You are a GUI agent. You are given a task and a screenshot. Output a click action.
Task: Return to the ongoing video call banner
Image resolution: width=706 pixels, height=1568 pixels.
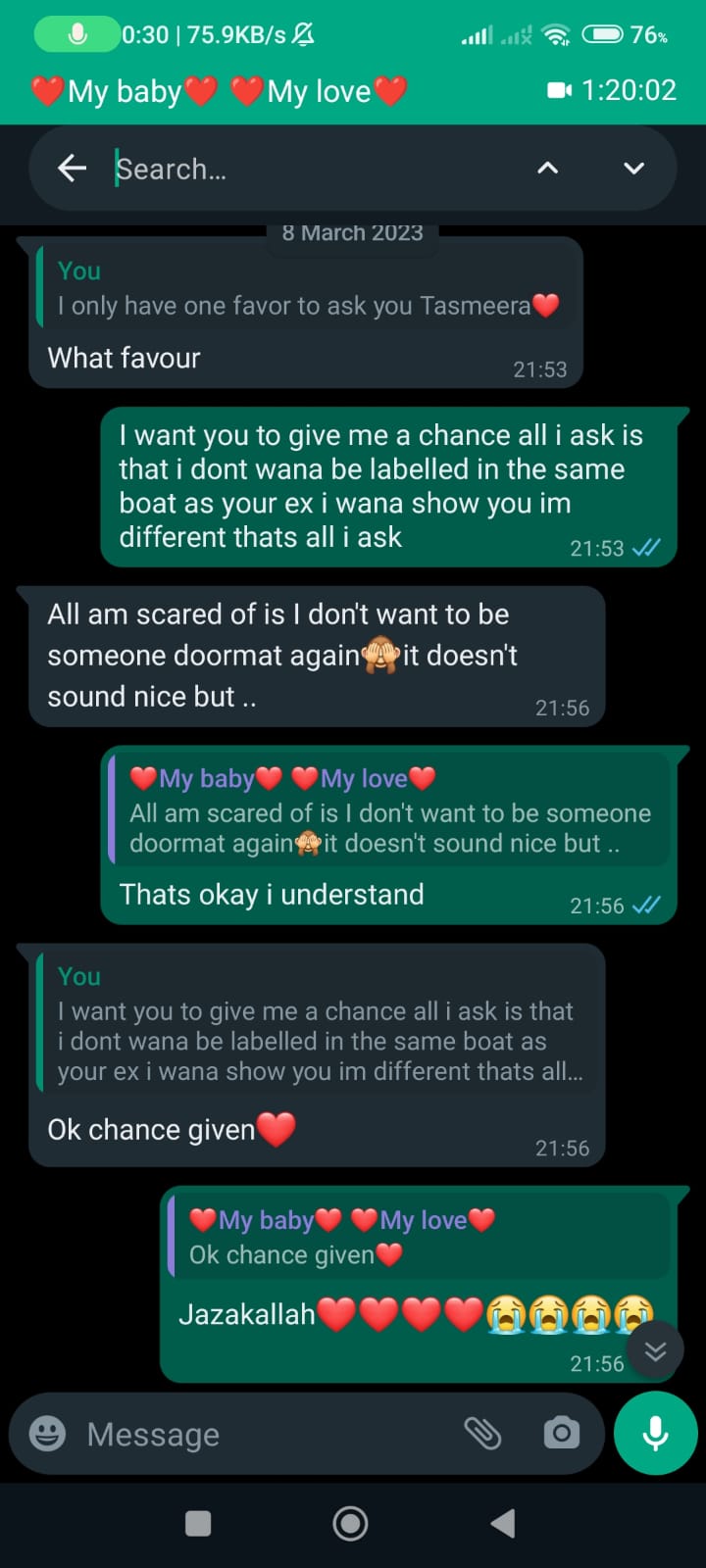(353, 91)
